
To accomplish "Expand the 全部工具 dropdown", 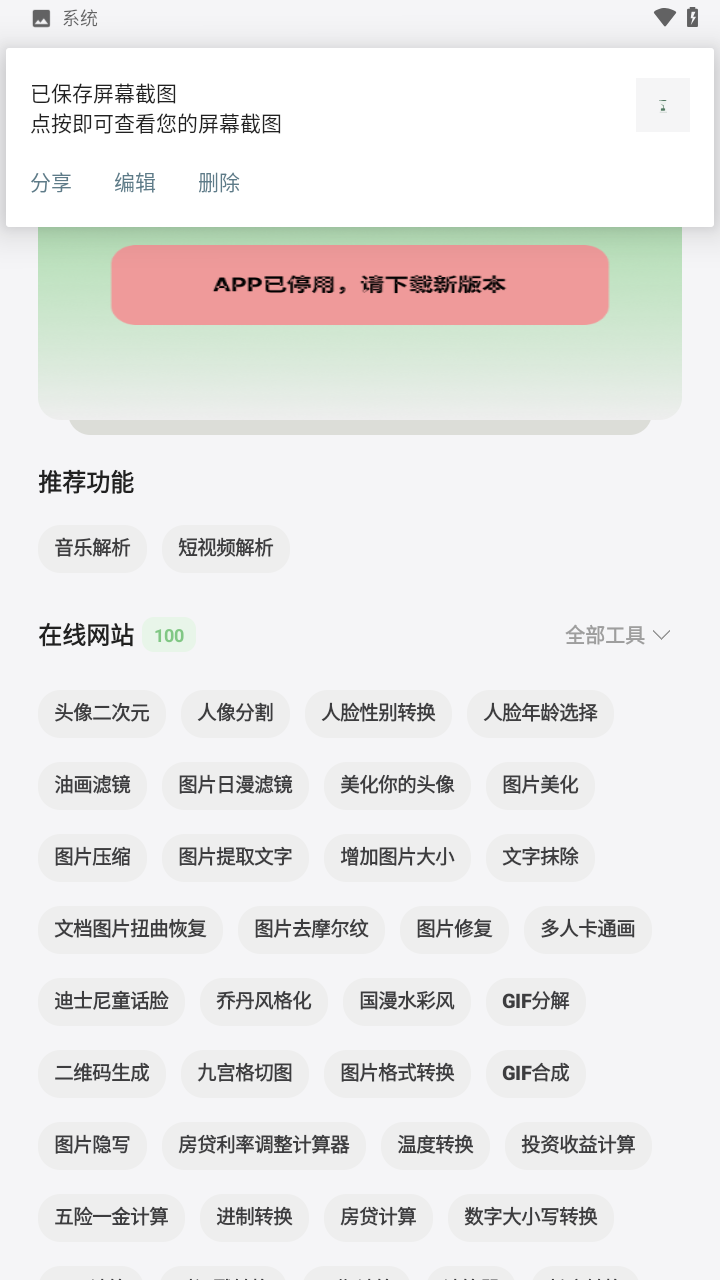I will tap(617, 635).
